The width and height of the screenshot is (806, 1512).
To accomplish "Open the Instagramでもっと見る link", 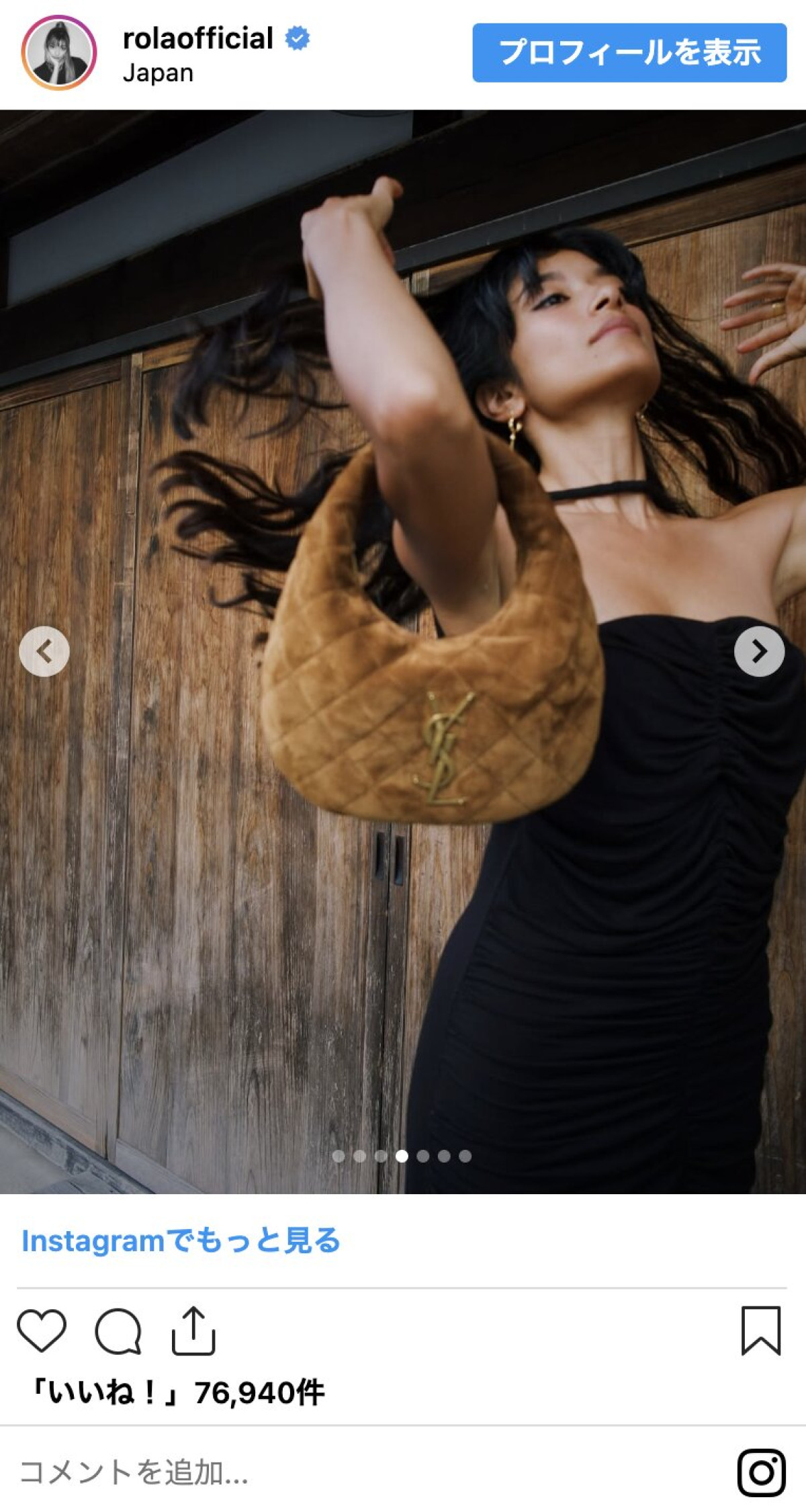I will pos(181,1241).
